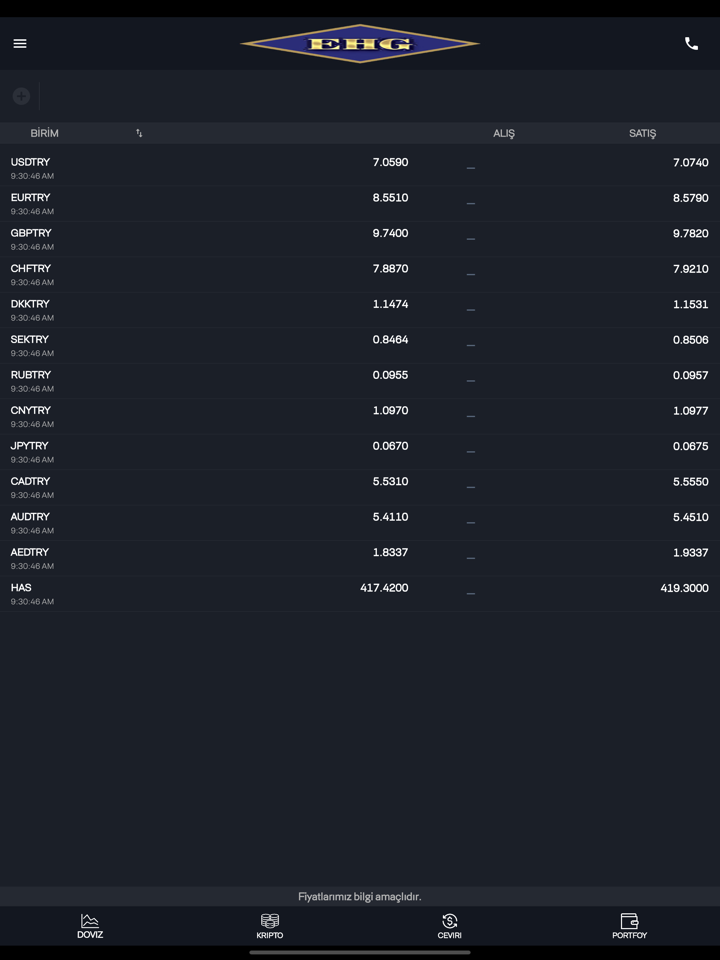Select the GBPTRY row
This screenshot has height=960, width=720.
[360, 239]
